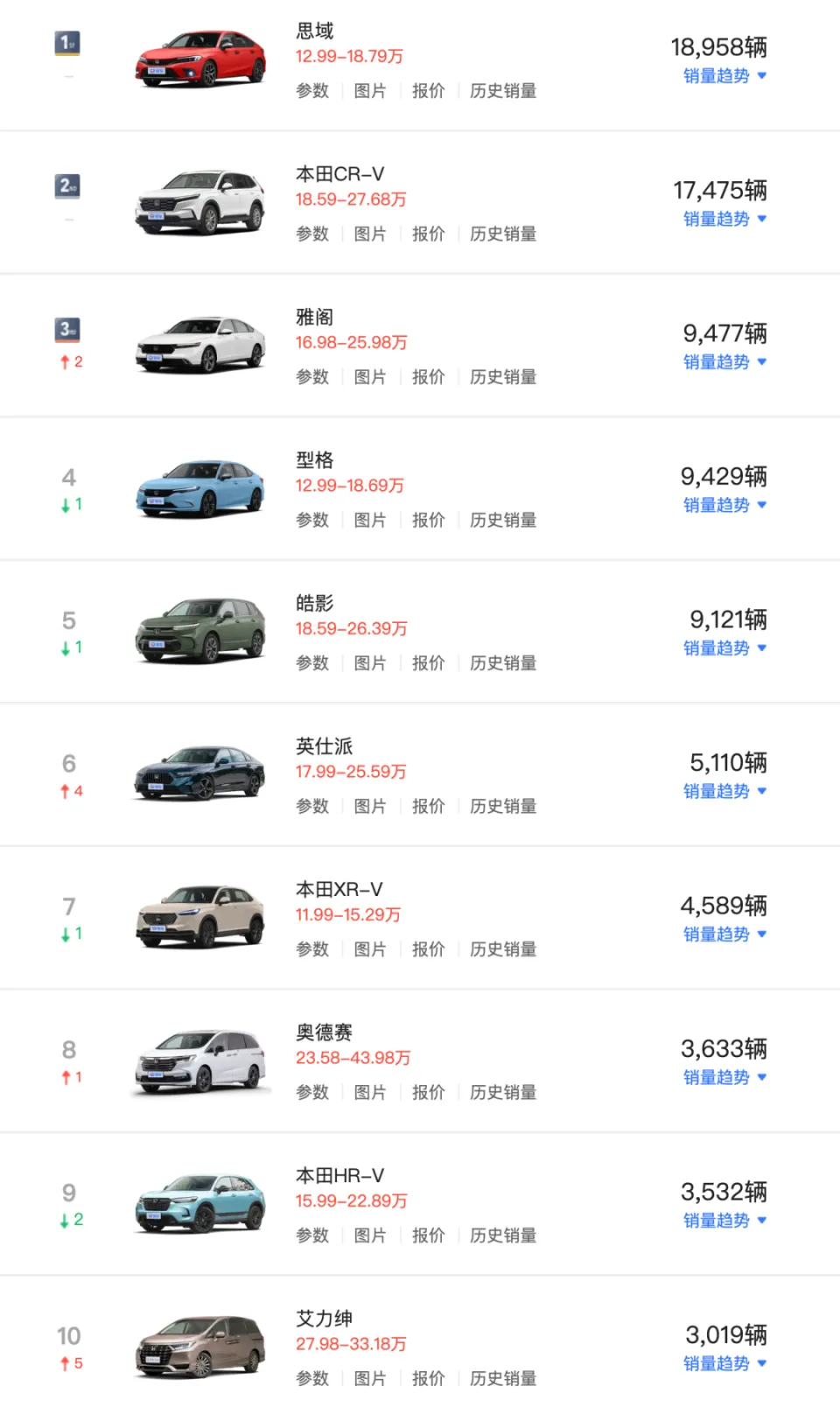Expand 销量趋势 under 17,475辆
840x1407 pixels.
724,219
